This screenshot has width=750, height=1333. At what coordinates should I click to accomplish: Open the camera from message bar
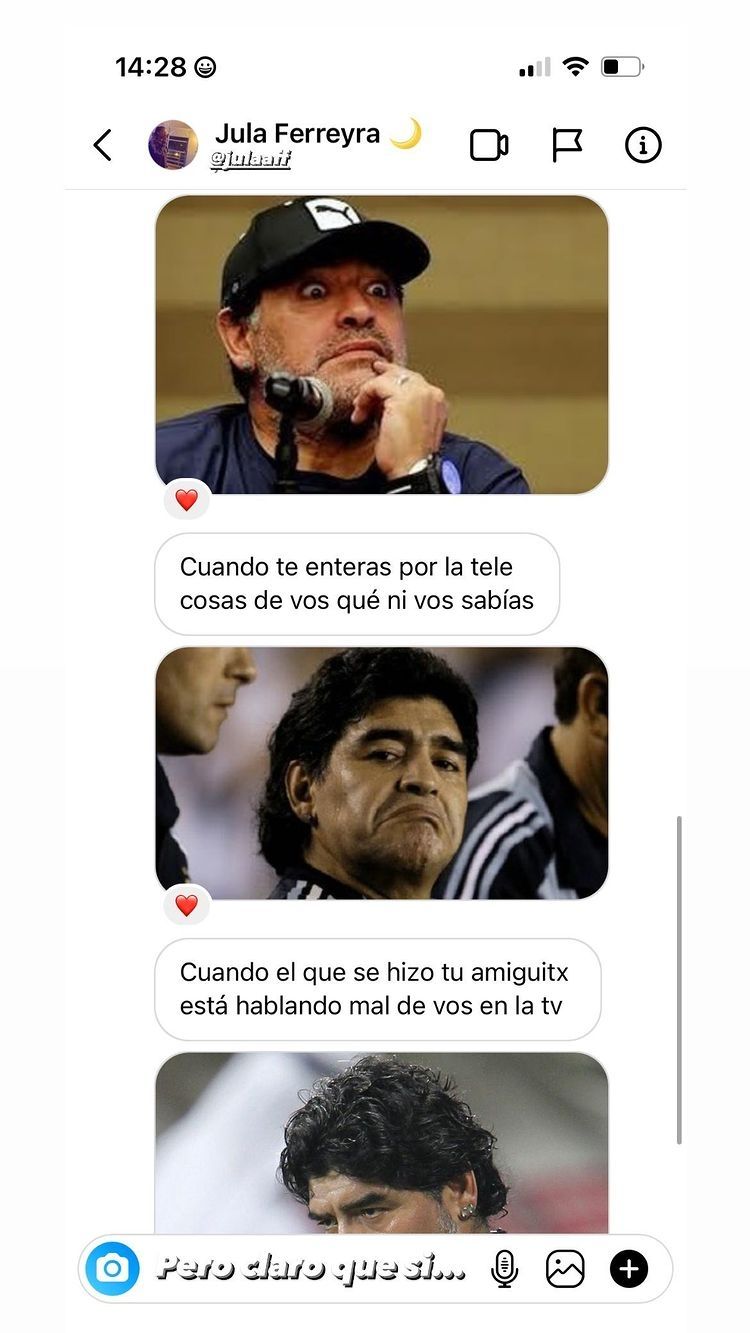(x=113, y=1269)
